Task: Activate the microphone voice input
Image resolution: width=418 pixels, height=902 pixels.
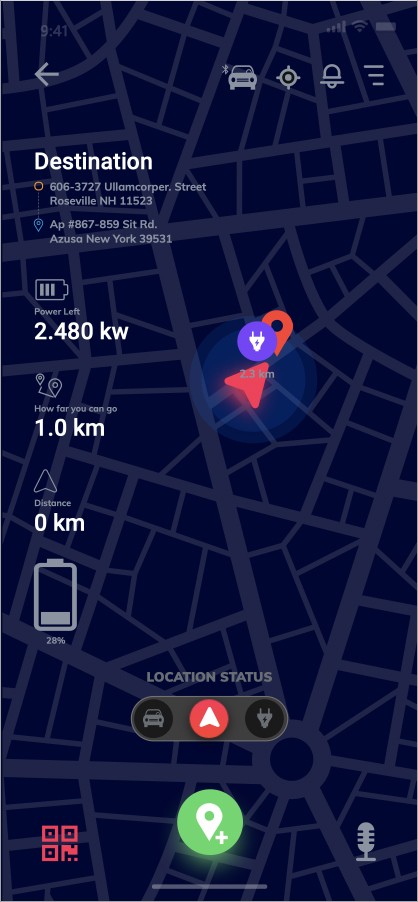Action: 366,842
